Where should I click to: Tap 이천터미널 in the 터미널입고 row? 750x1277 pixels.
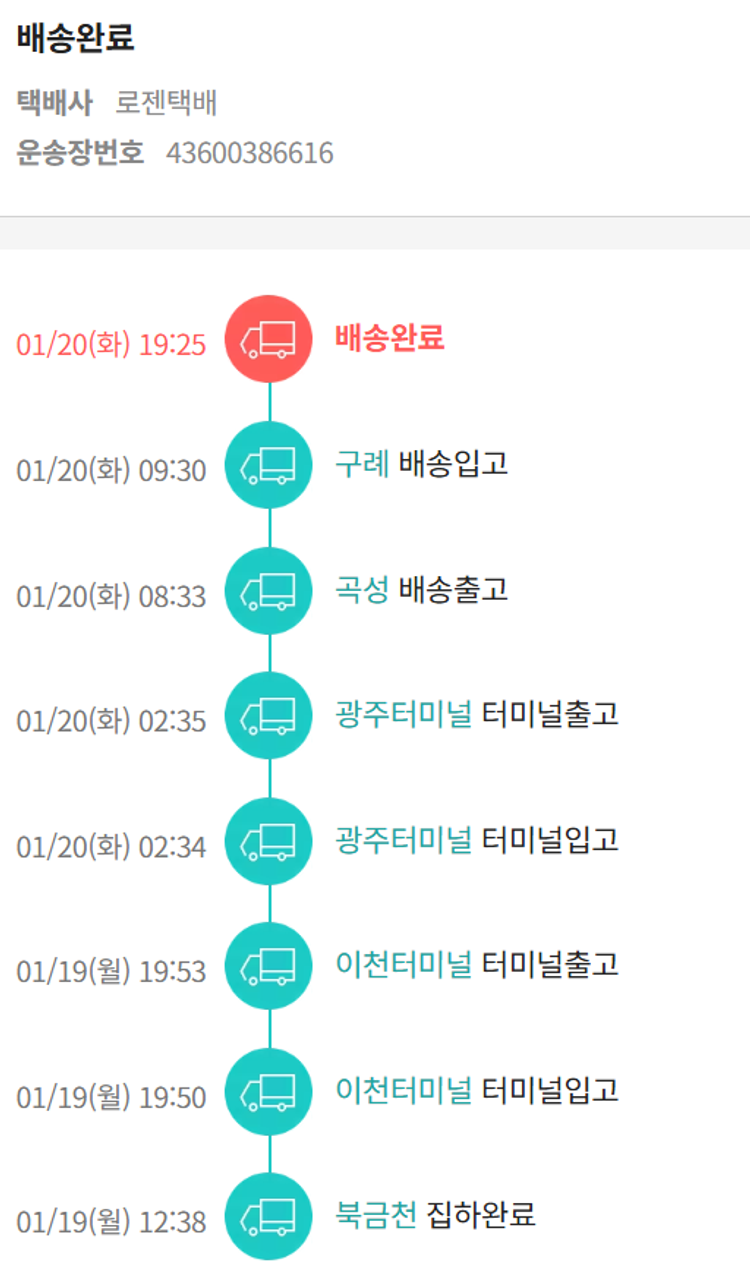tap(403, 1089)
